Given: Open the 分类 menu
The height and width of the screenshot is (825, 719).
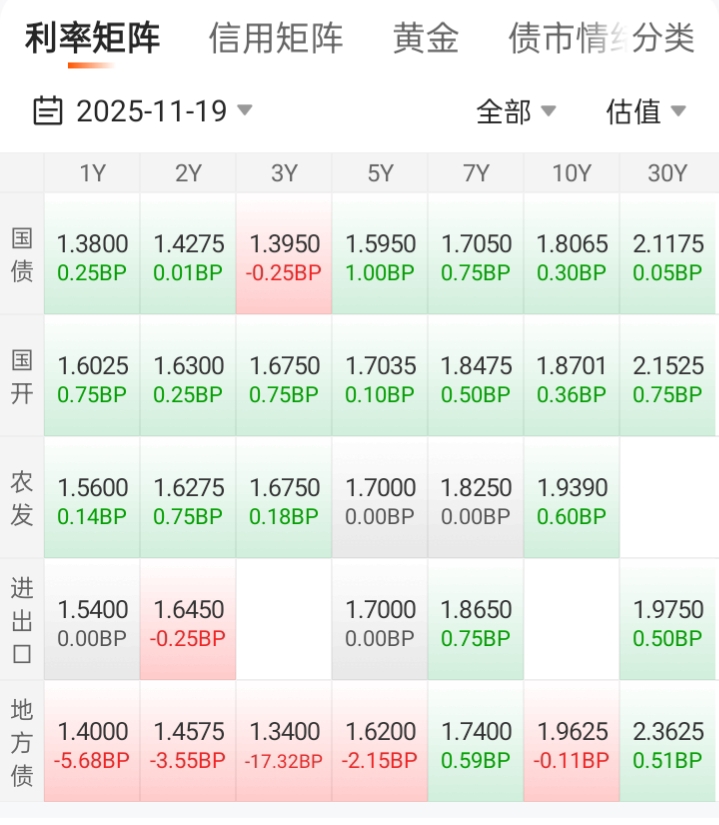Looking at the screenshot, I should click(664, 39).
